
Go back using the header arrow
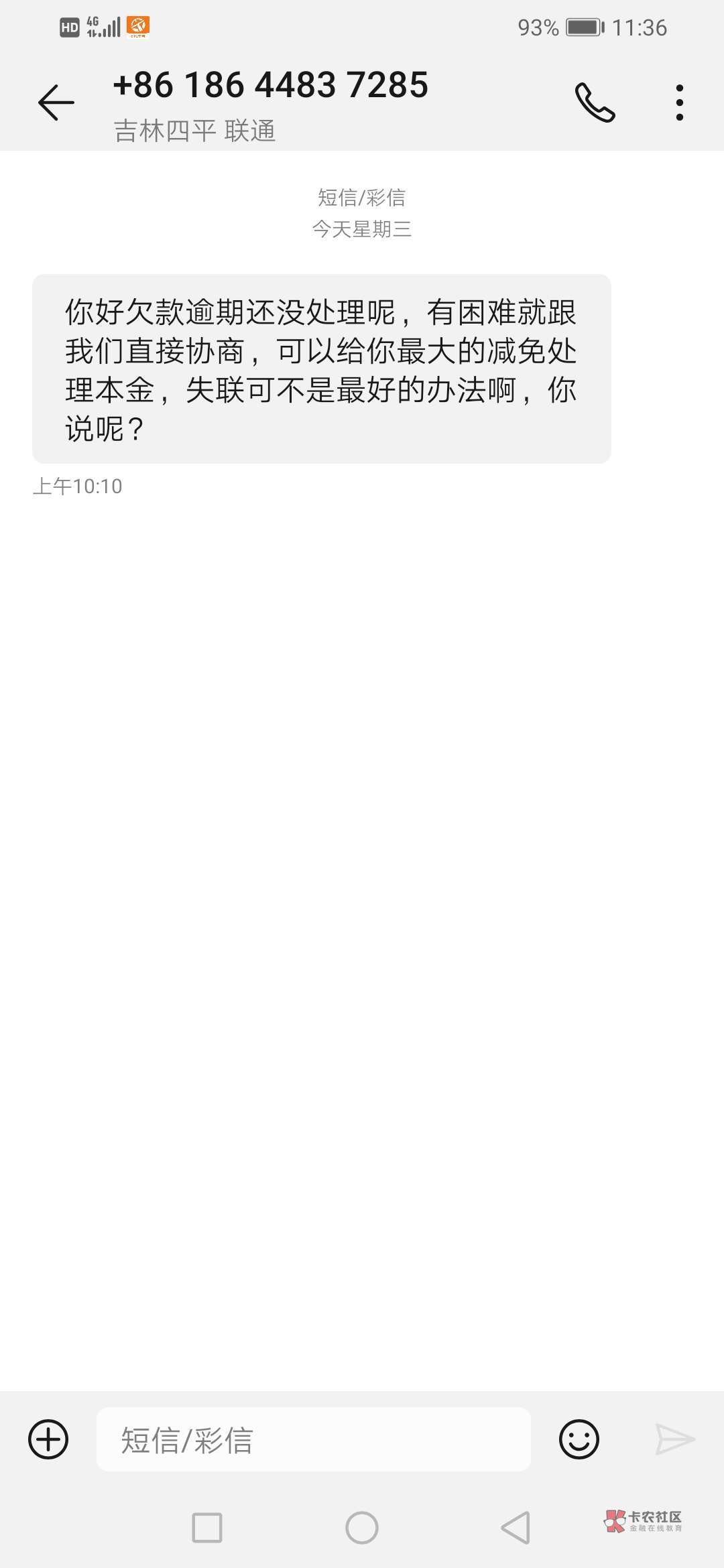(x=56, y=103)
